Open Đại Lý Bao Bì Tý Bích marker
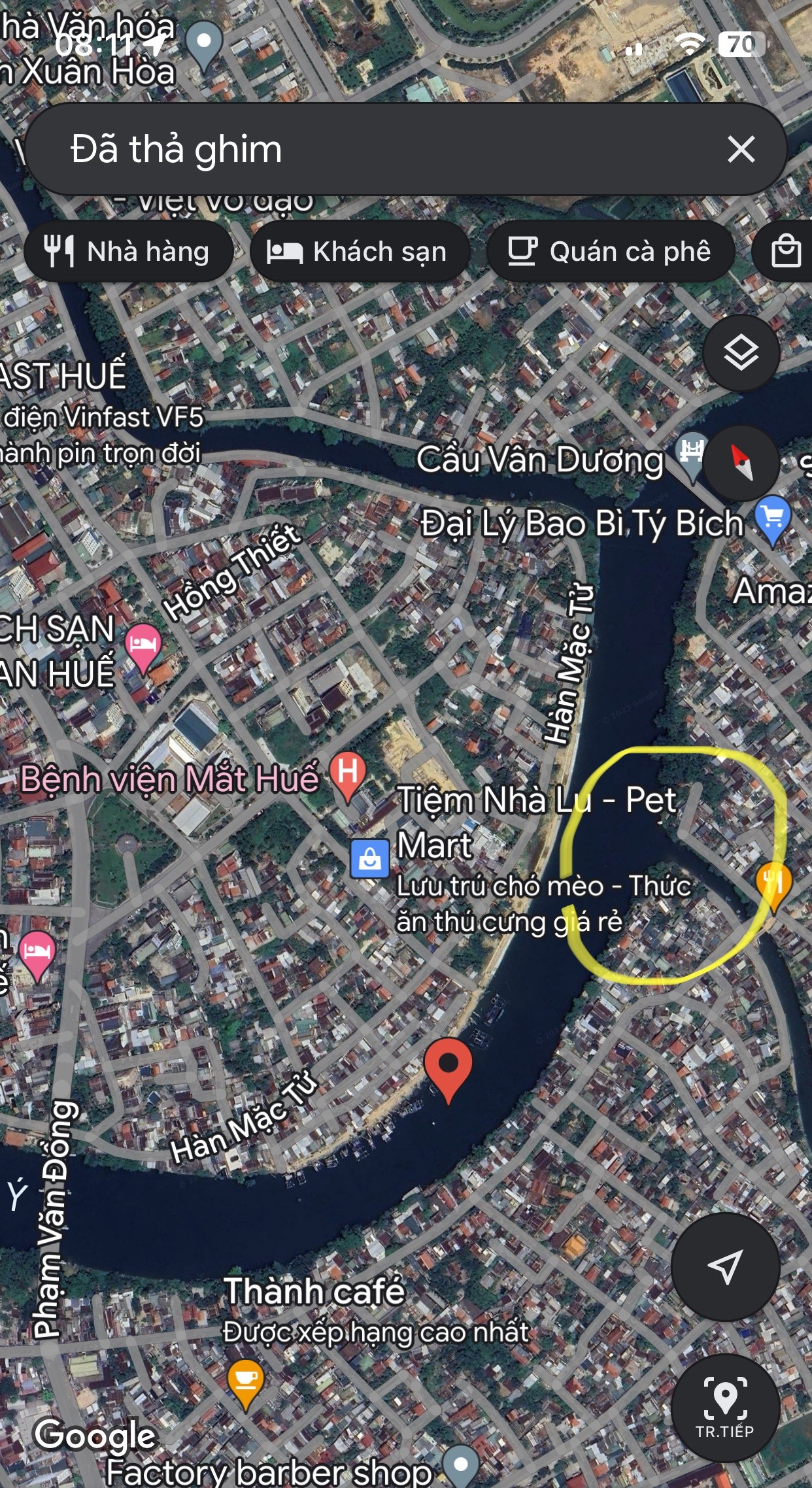Viewport: 812px width, 1488px height. pyautogui.click(x=773, y=519)
